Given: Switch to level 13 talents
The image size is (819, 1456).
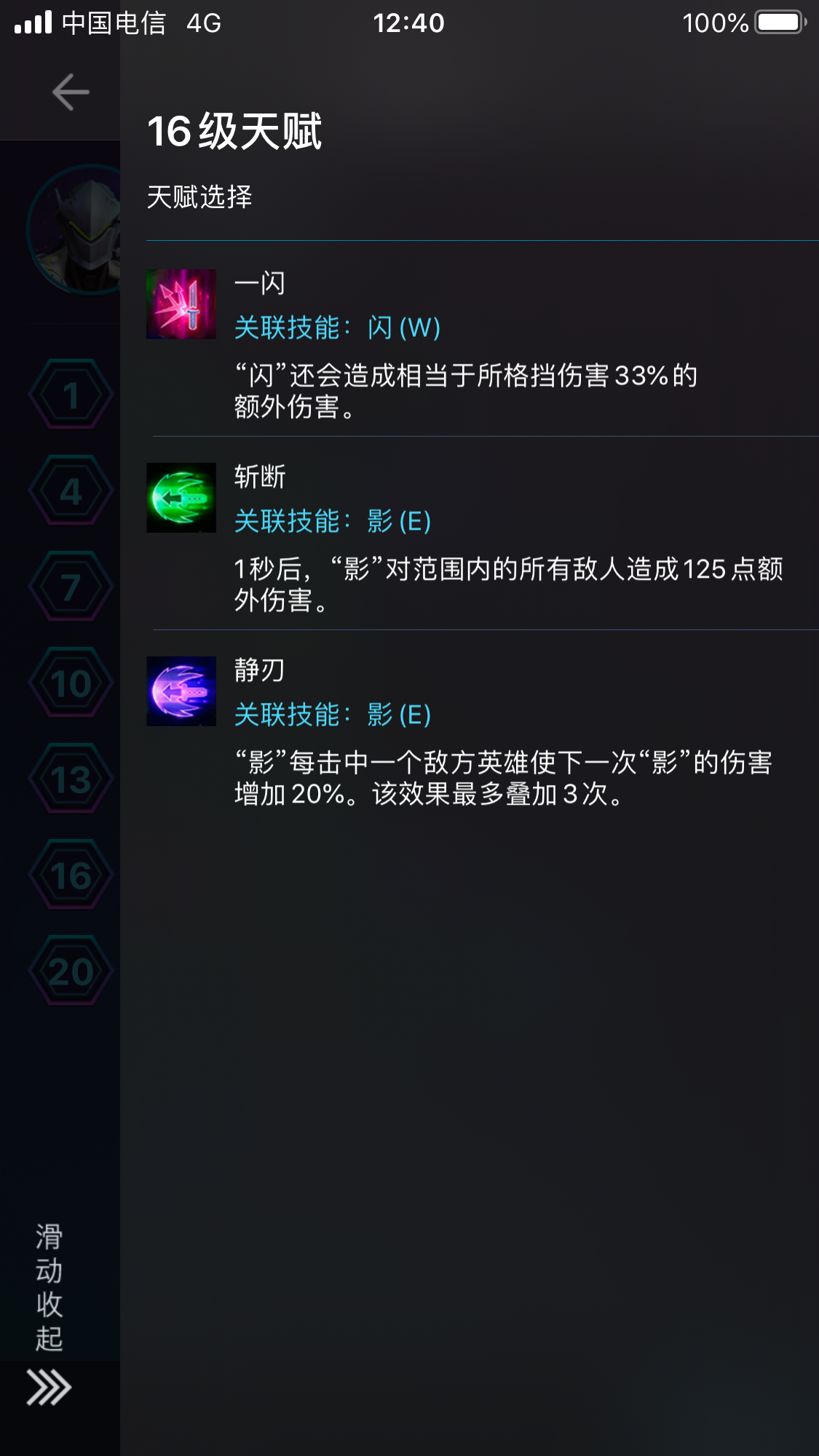Looking at the screenshot, I should coord(71,779).
